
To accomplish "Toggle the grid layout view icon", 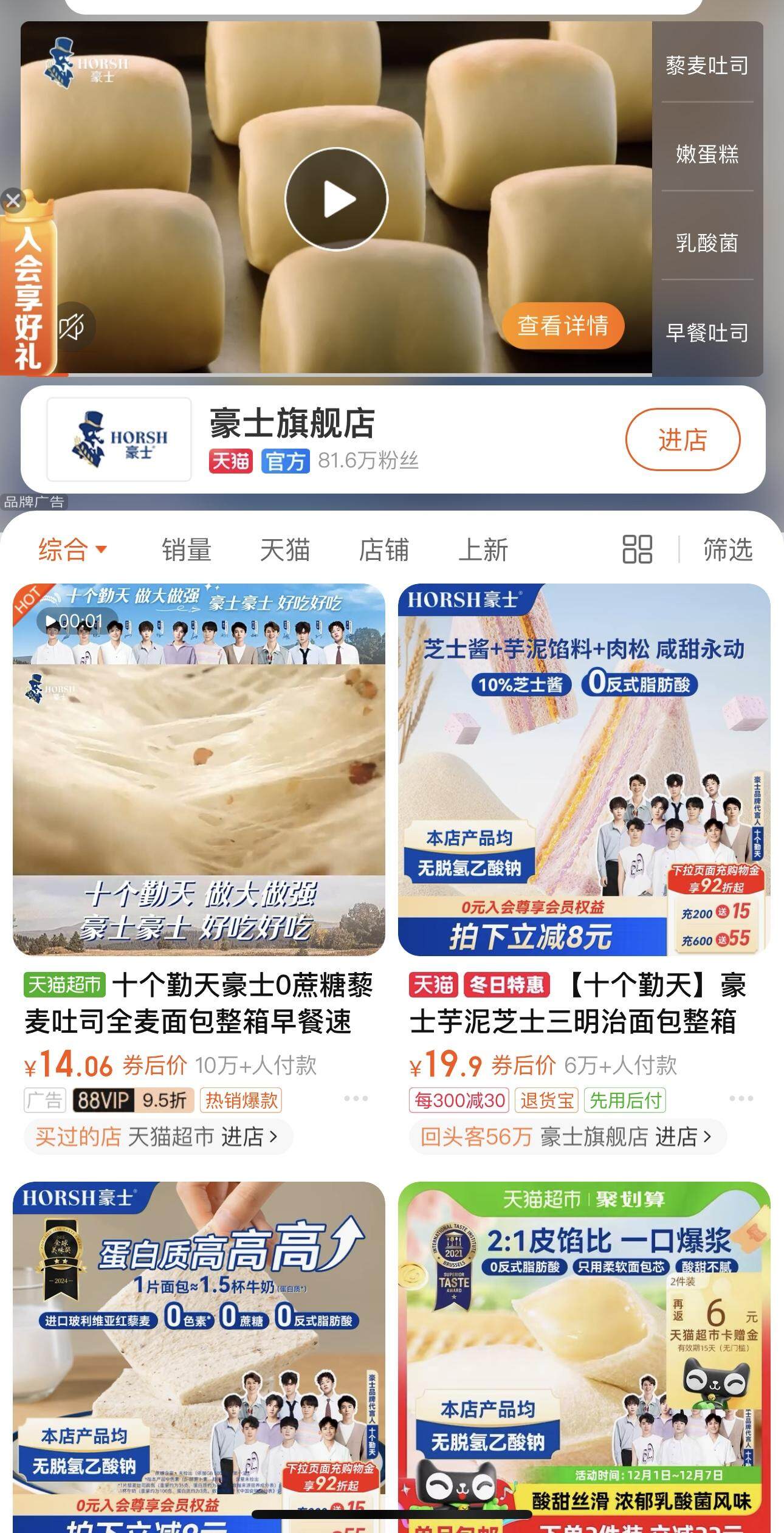I will tap(637, 549).
